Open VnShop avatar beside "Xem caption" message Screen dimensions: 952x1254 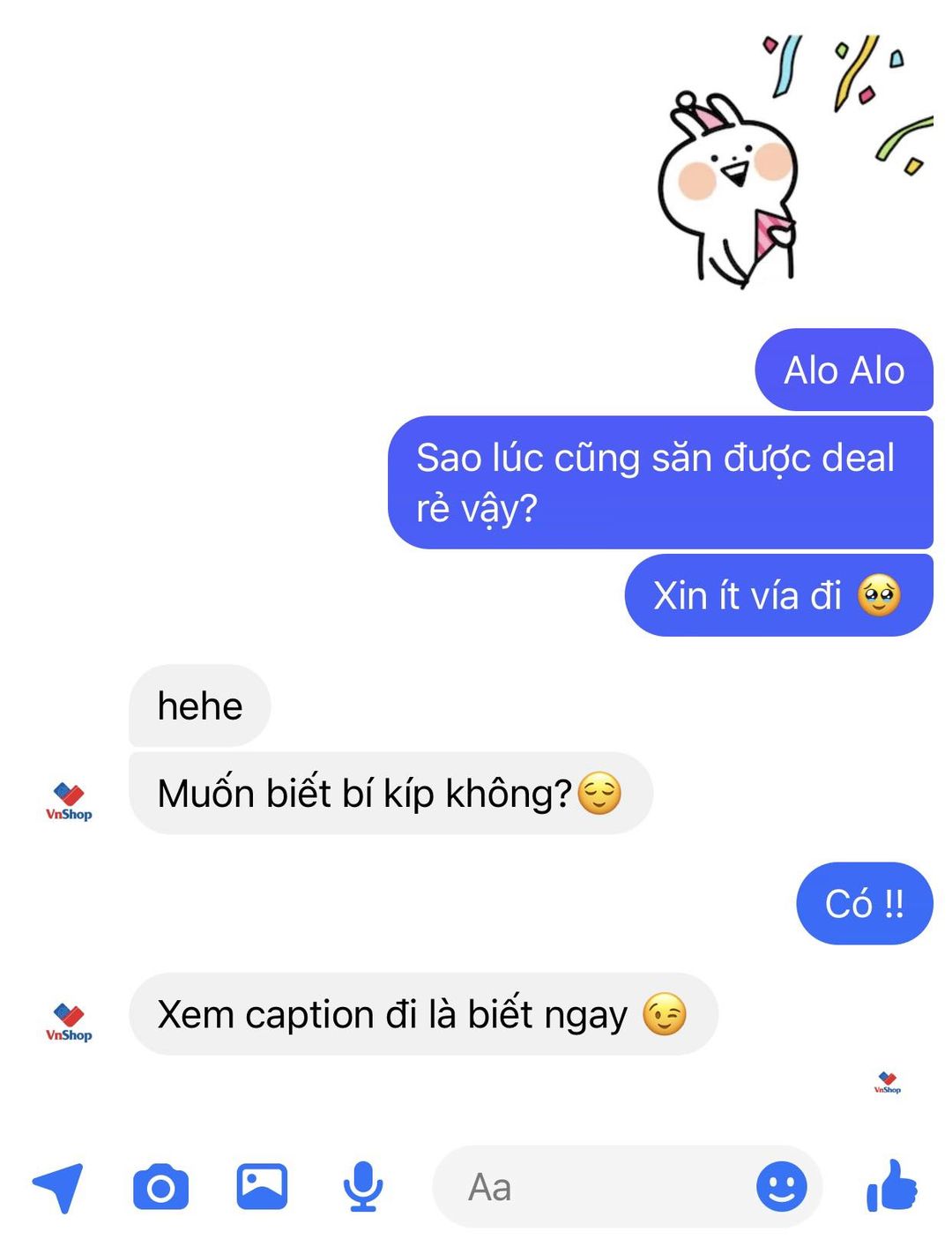point(69,1021)
